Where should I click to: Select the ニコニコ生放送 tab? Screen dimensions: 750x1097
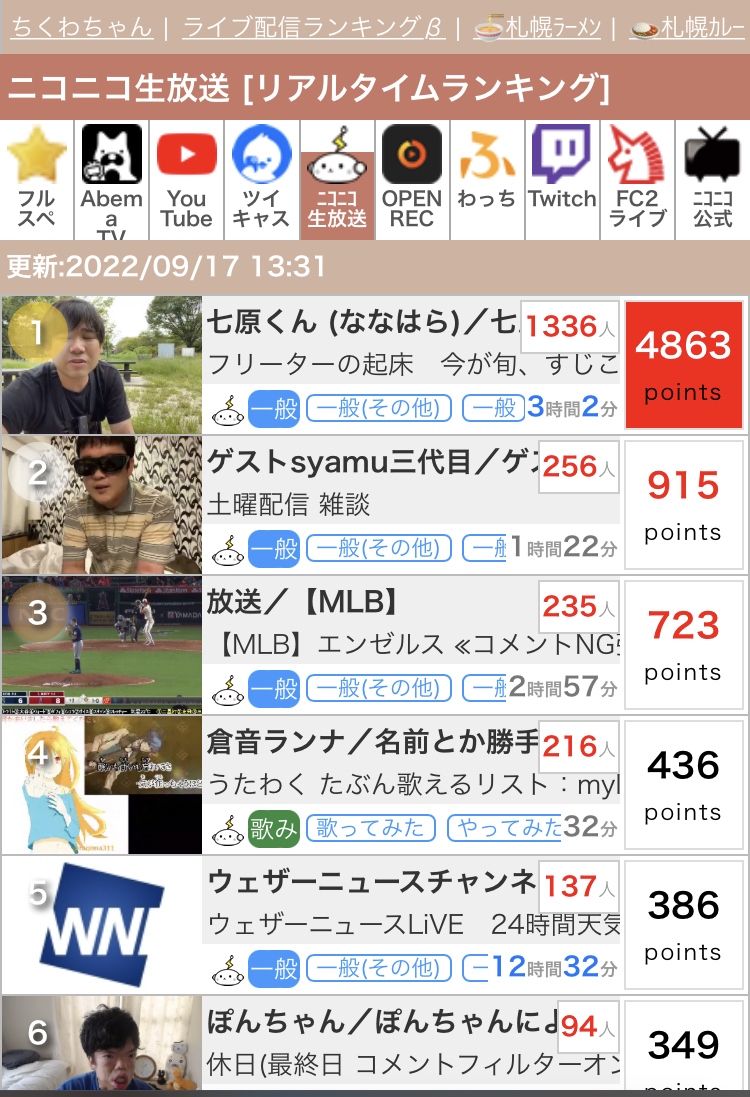337,181
